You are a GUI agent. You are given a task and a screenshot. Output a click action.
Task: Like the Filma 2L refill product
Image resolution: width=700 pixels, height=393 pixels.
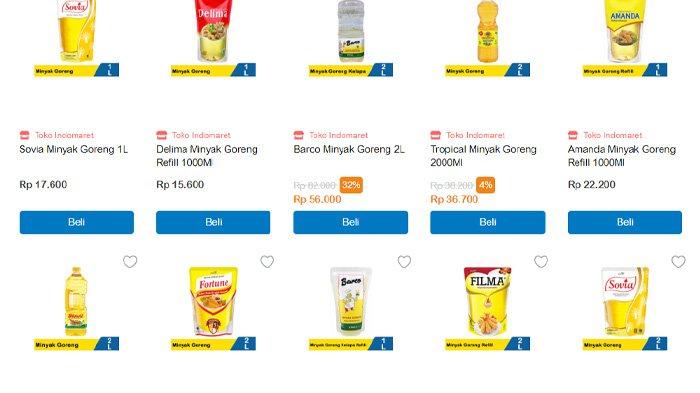click(x=541, y=262)
